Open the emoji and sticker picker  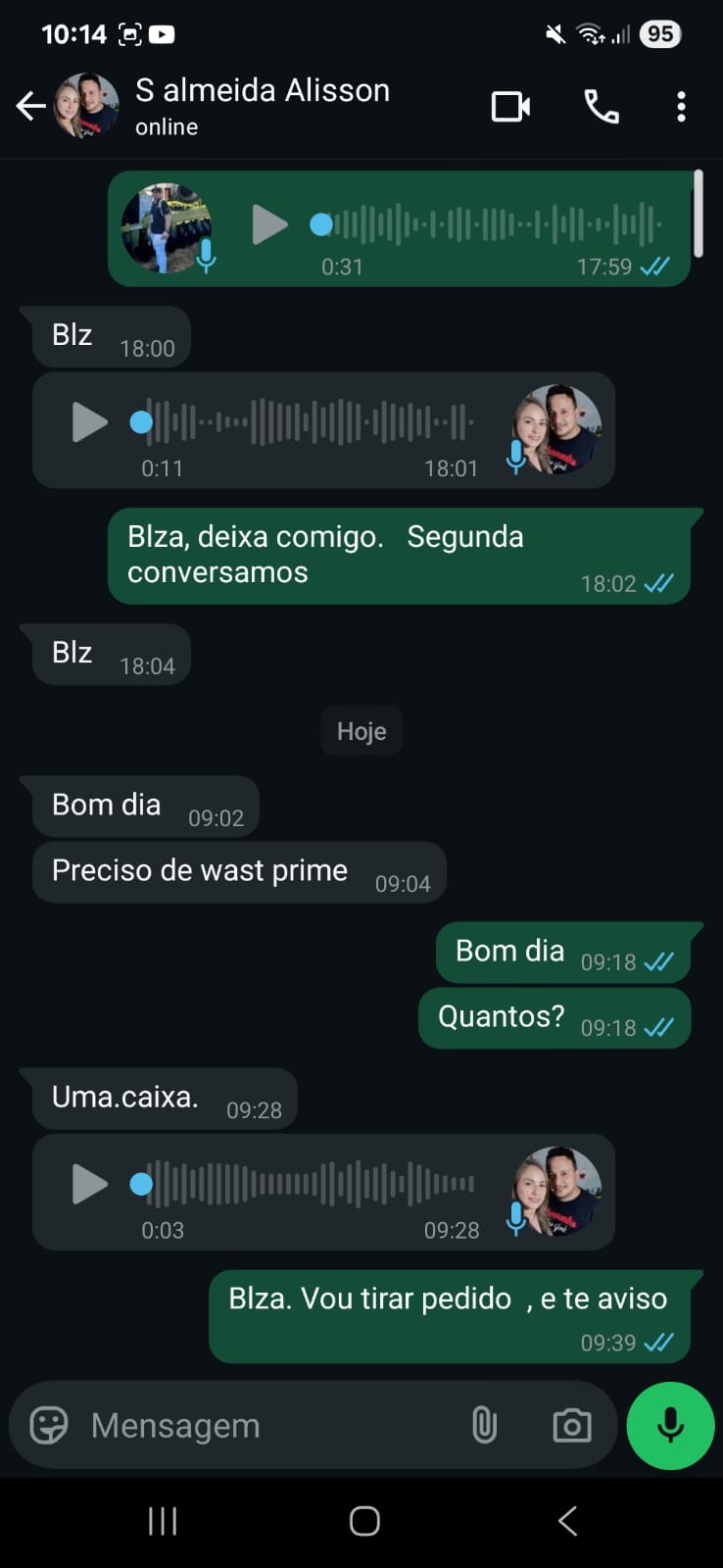click(x=49, y=1425)
